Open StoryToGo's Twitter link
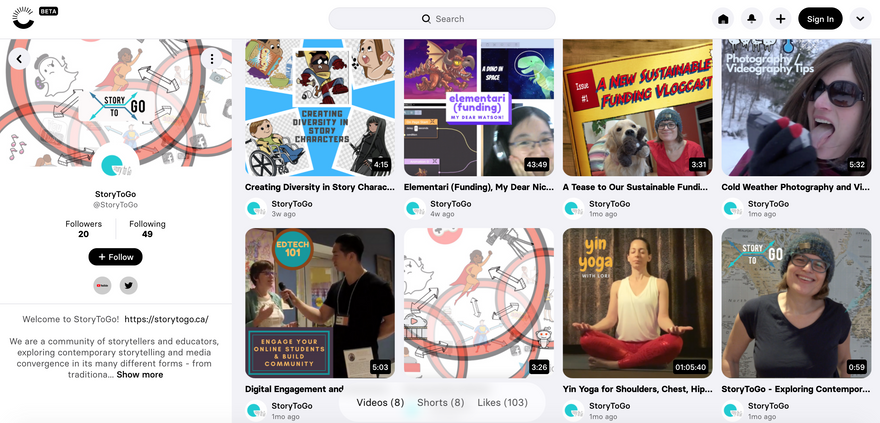The height and width of the screenshot is (423, 880). click(x=128, y=286)
